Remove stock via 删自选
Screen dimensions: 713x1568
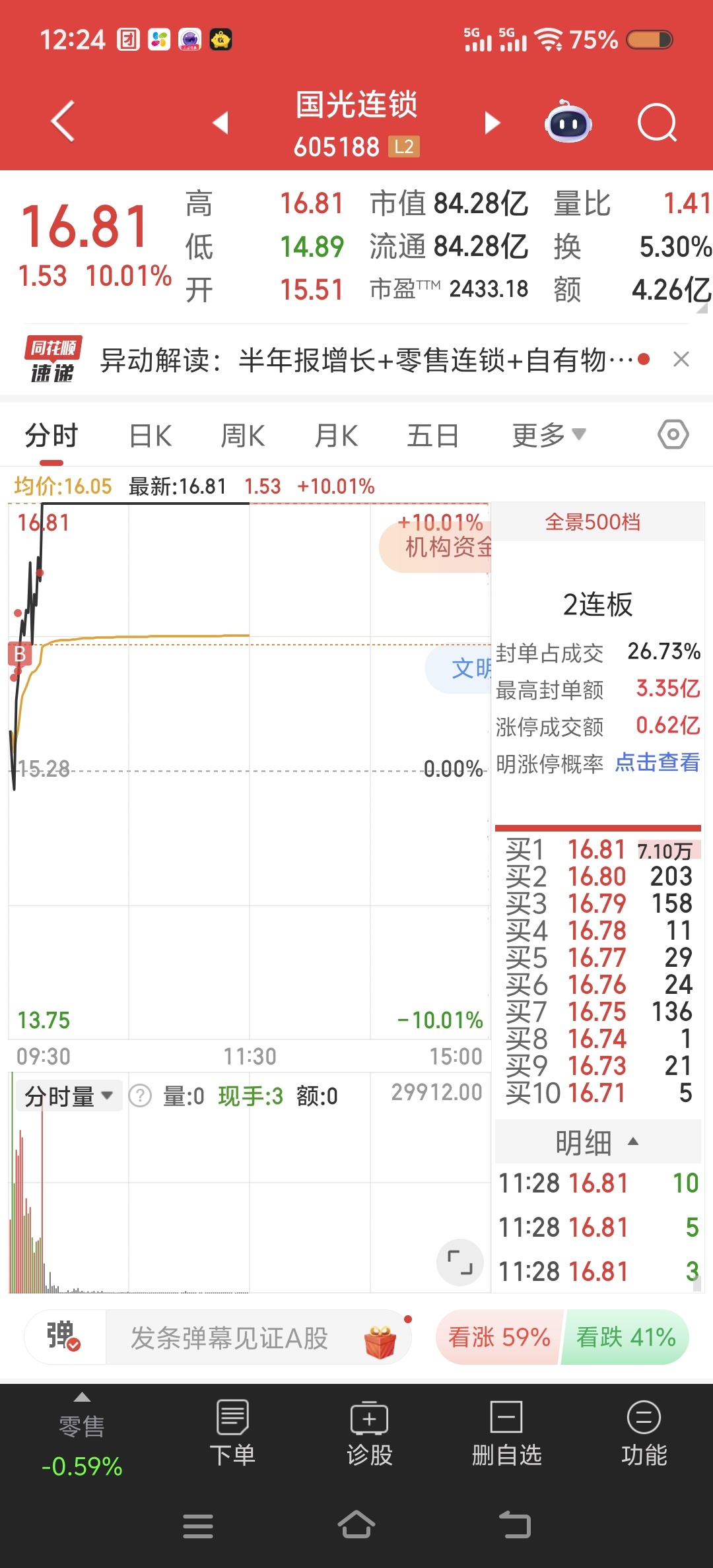click(x=506, y=1433)
